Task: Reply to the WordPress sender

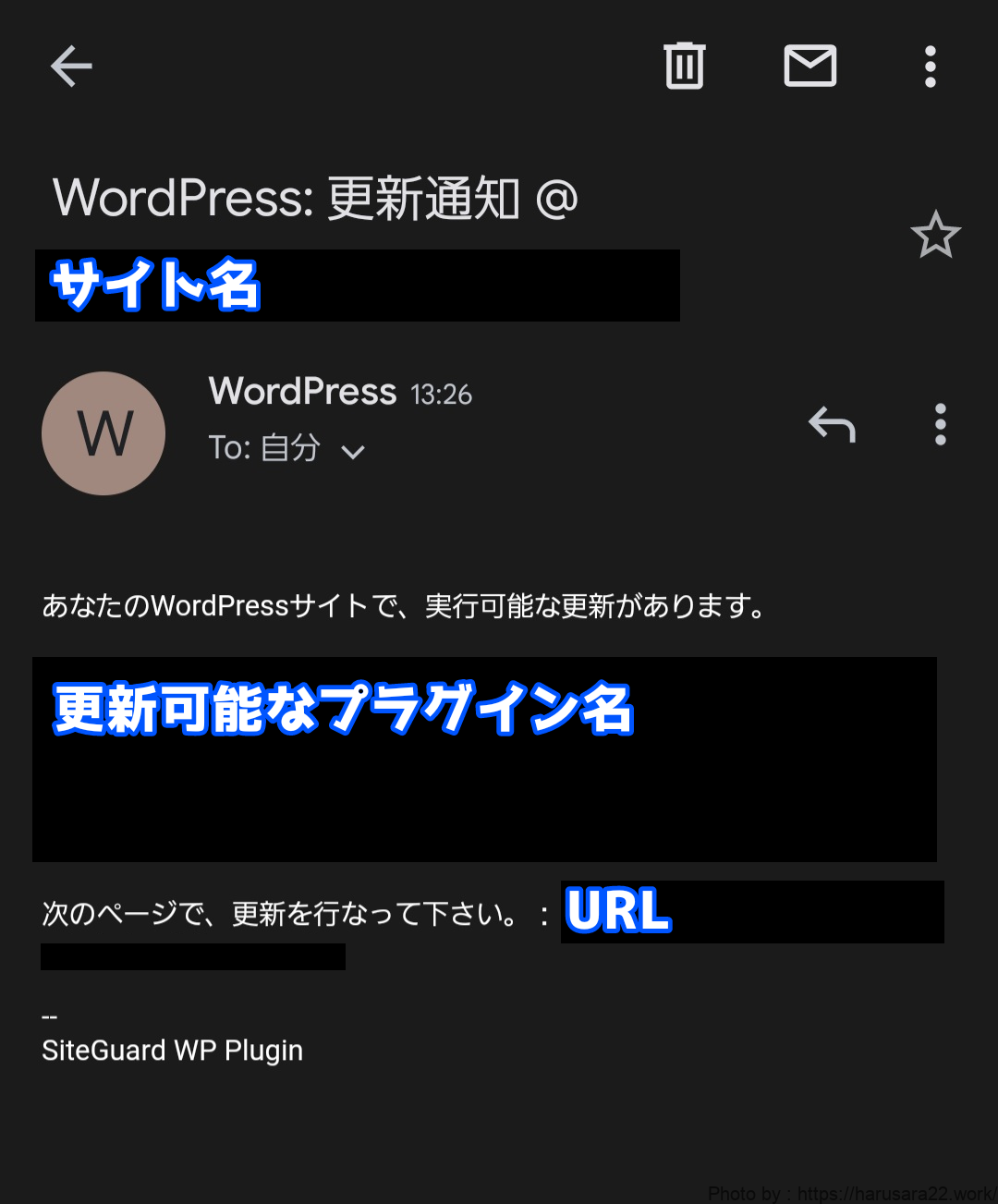Action: coord(832,424)
